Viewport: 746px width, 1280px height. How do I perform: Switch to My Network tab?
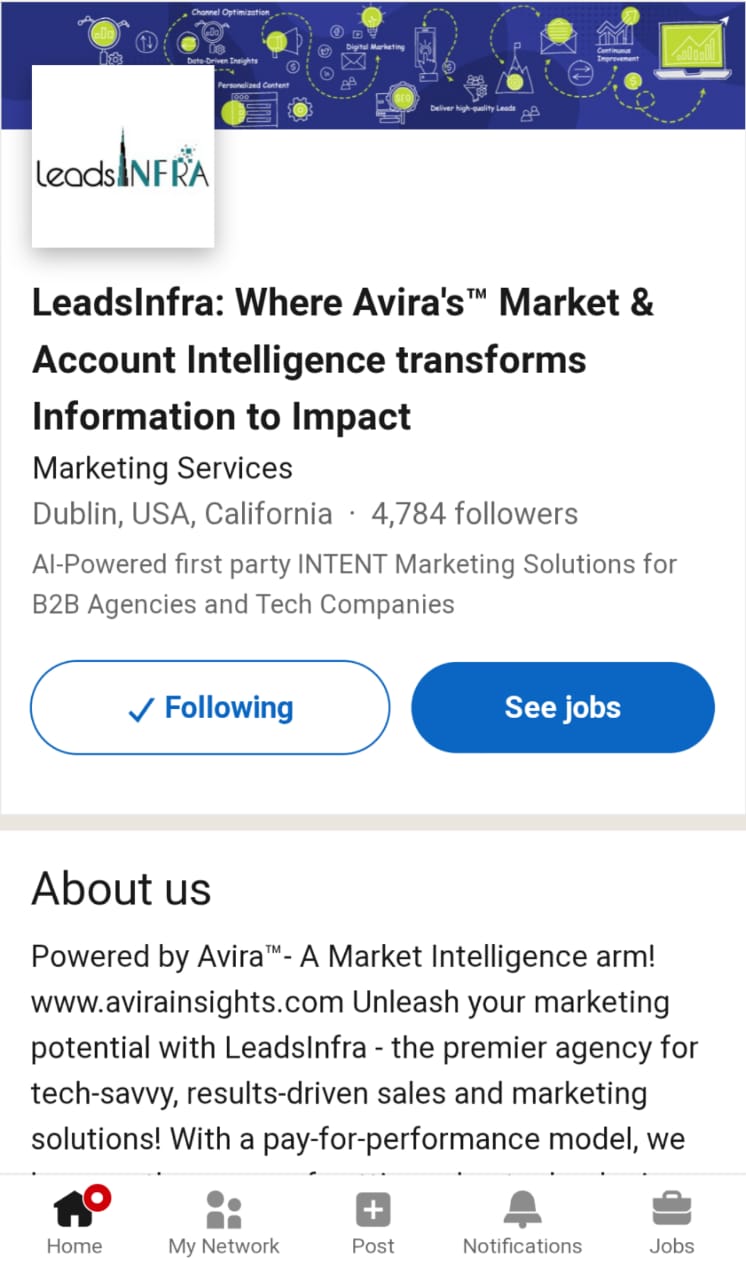[x=224, y=1222]
